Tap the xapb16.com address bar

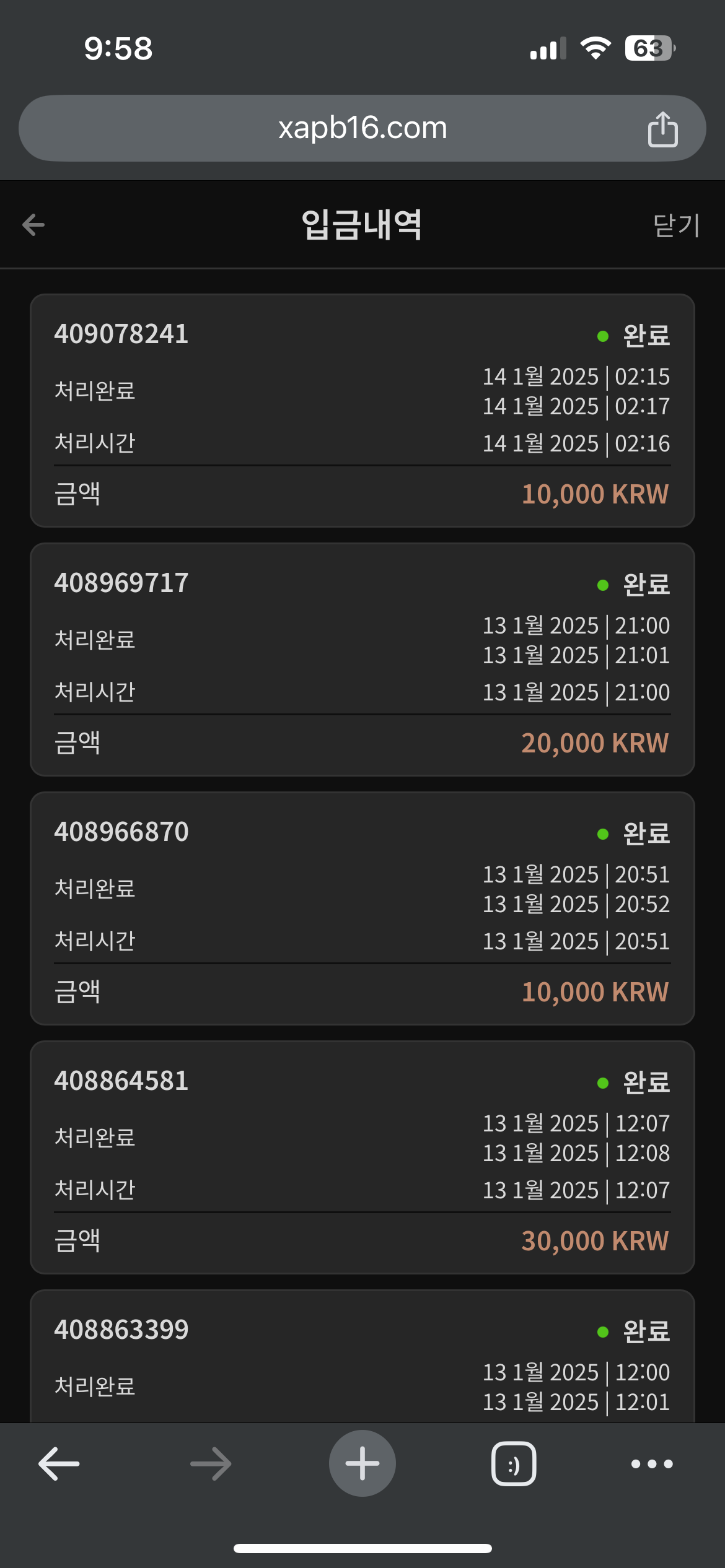pos(362,128)
